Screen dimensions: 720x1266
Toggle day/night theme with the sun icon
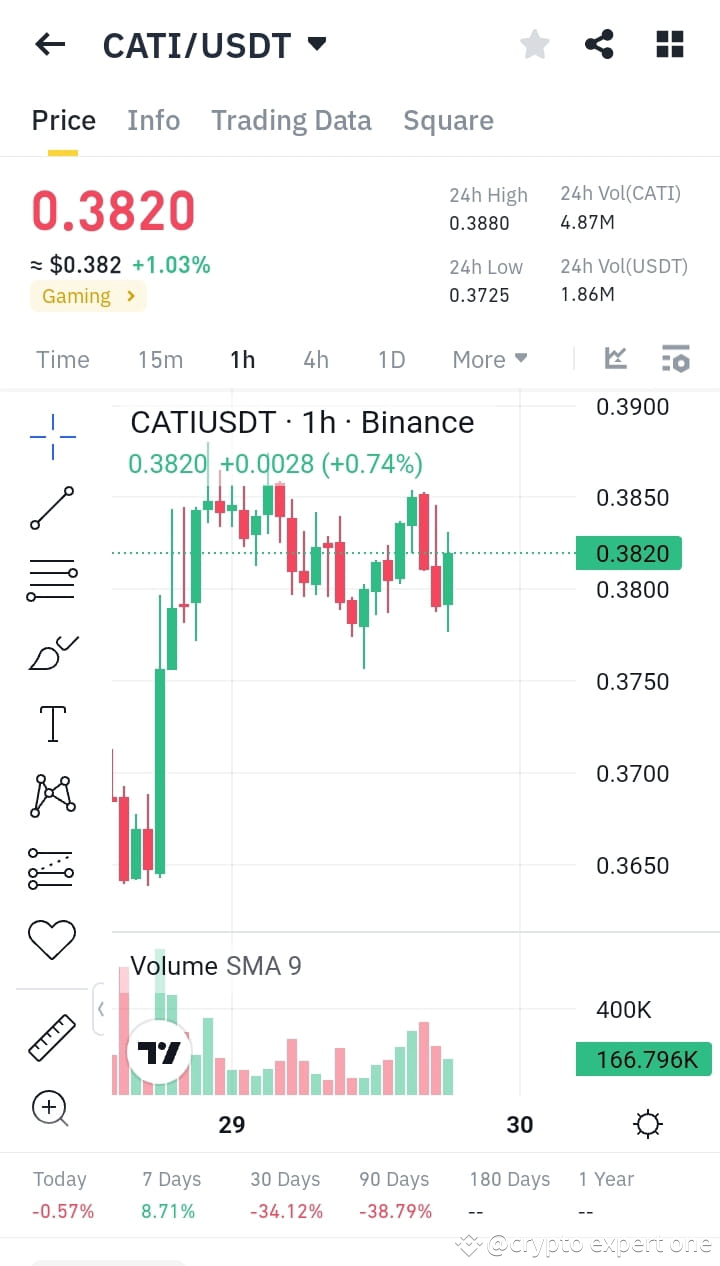click(647, 1123)
